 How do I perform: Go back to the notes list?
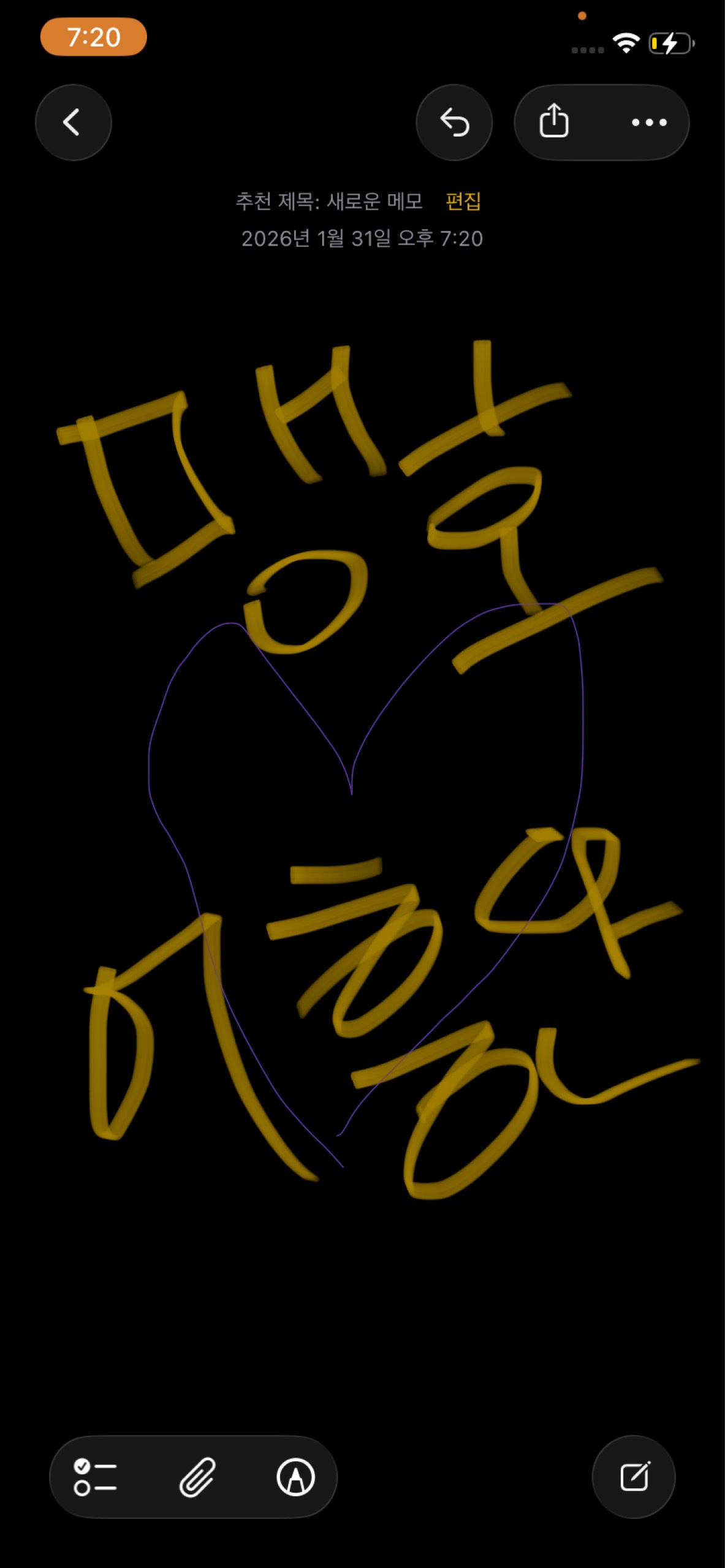click(73, 123)
